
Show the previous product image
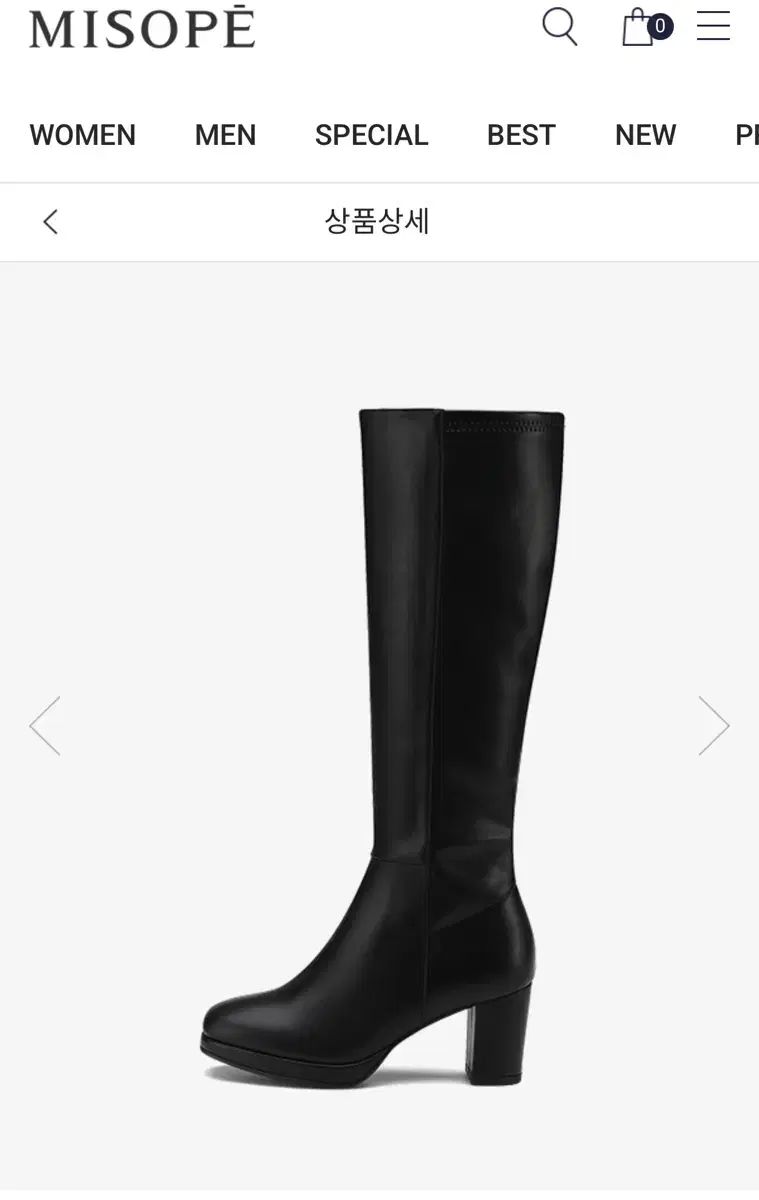pos(45,725)
